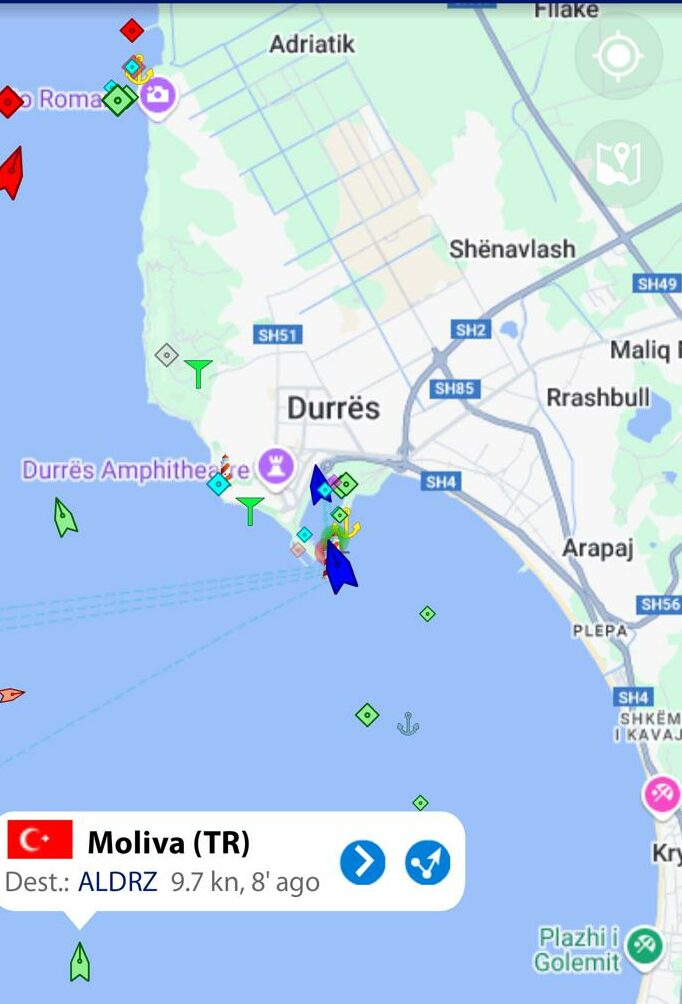This screenshot has width=682, height=1004.
Task: Show Moliva's route track
Action: click(428, 862)
